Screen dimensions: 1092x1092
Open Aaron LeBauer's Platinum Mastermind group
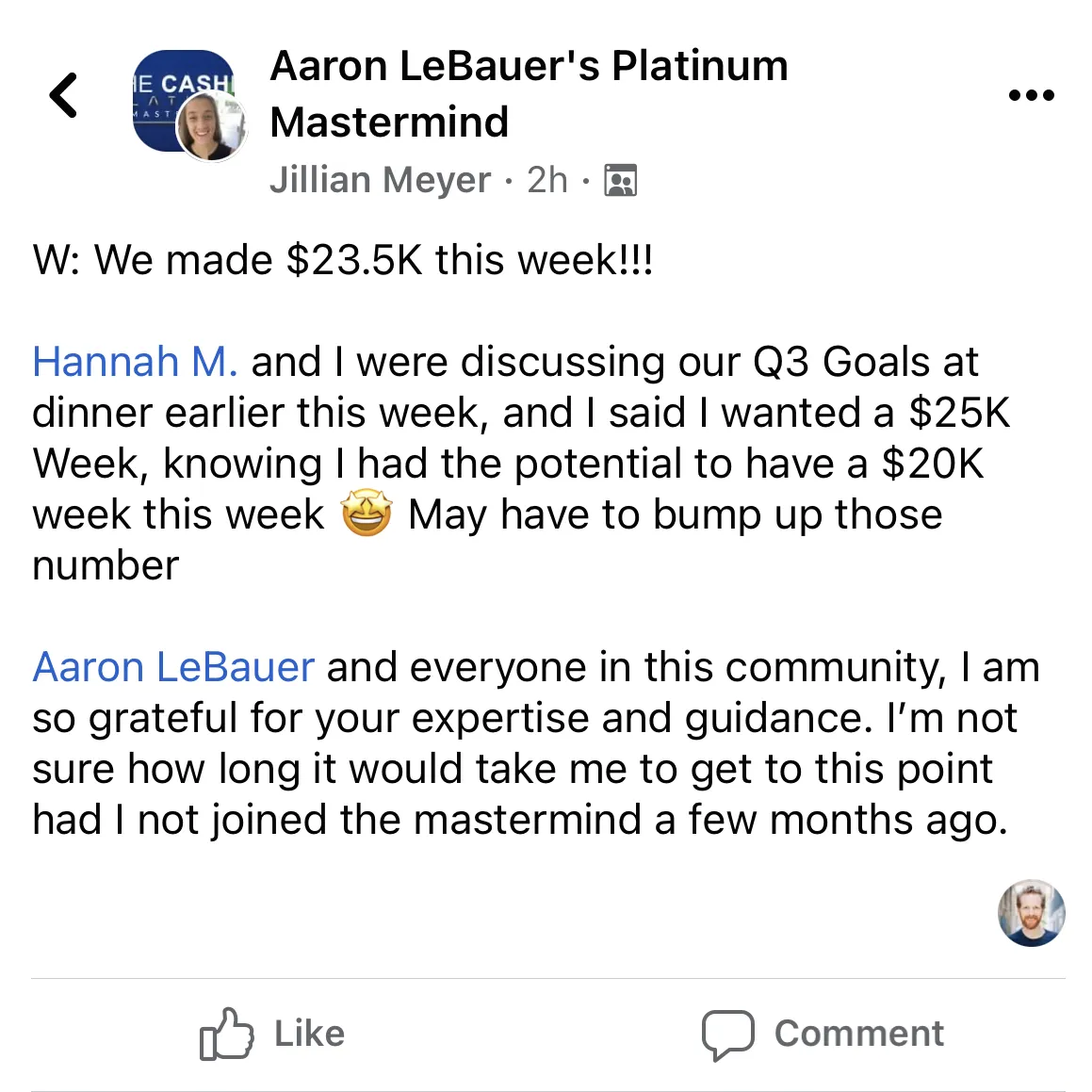coord(528,93)
